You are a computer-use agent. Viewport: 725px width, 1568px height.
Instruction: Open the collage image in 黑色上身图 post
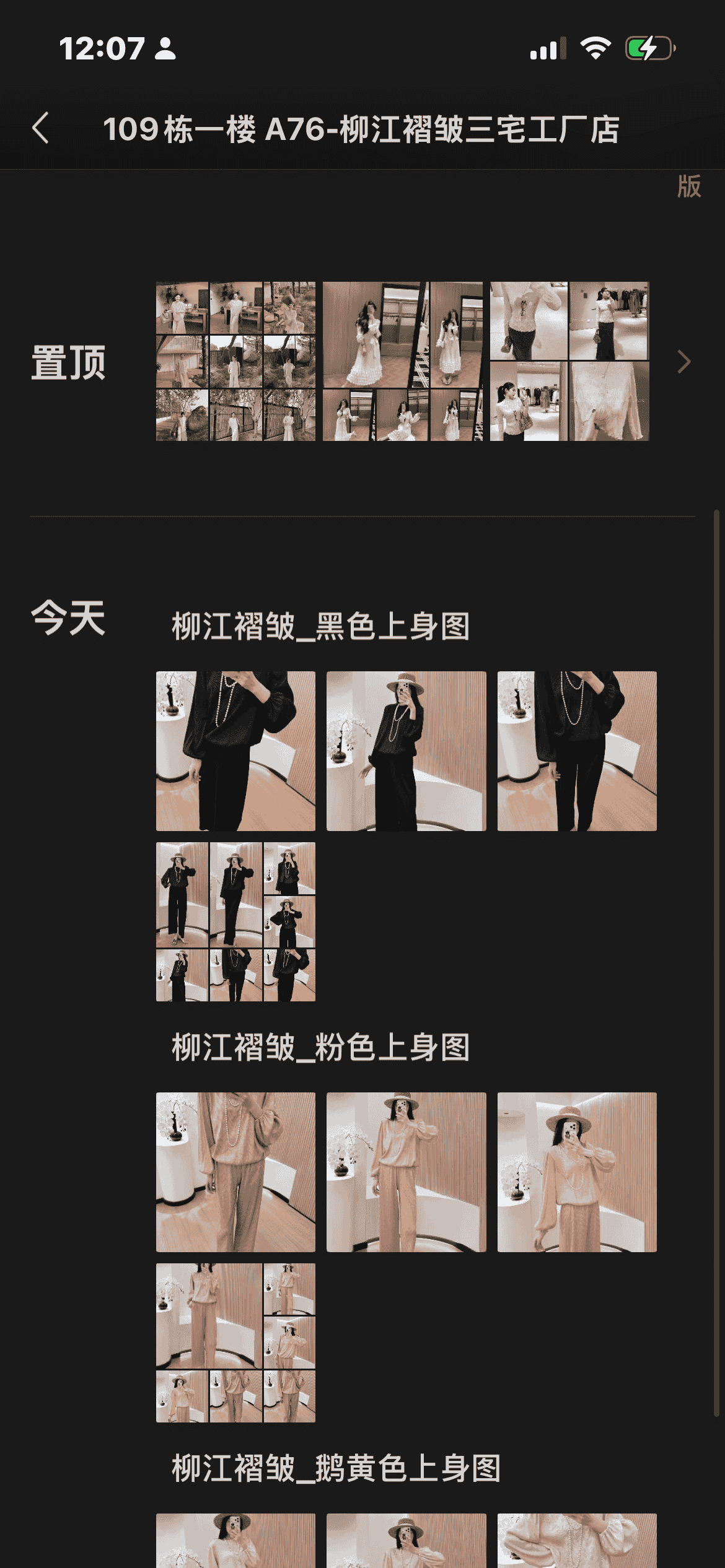(235, 921)
